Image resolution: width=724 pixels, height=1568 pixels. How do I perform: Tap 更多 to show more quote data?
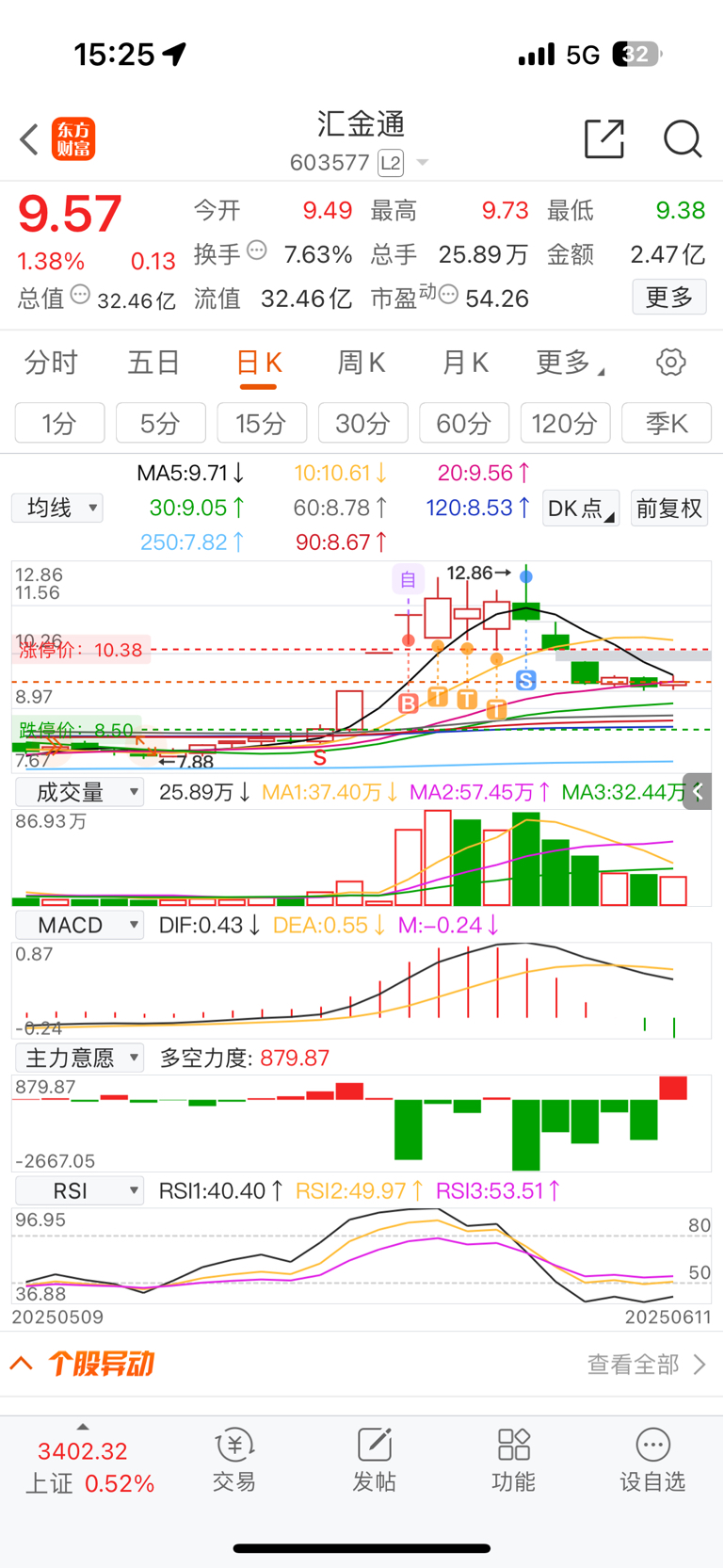(x=668, y=298)
